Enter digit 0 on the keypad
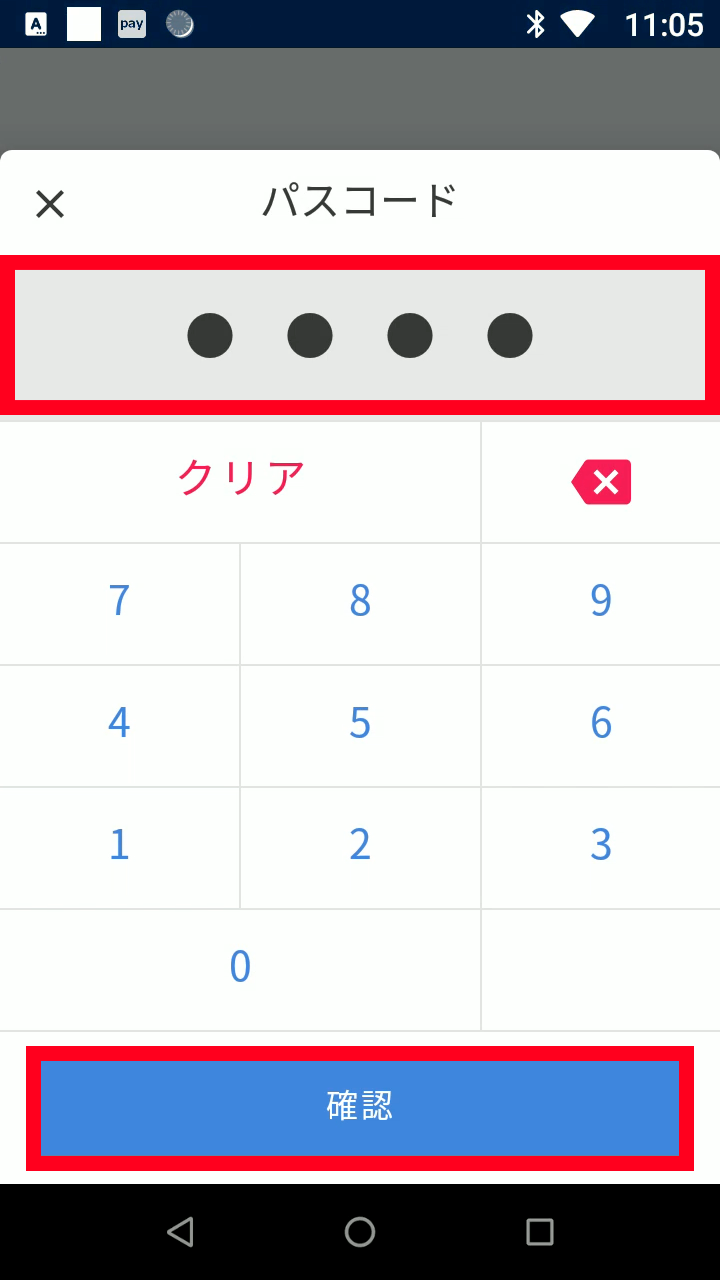720x1280 pixels. (240, 968)
